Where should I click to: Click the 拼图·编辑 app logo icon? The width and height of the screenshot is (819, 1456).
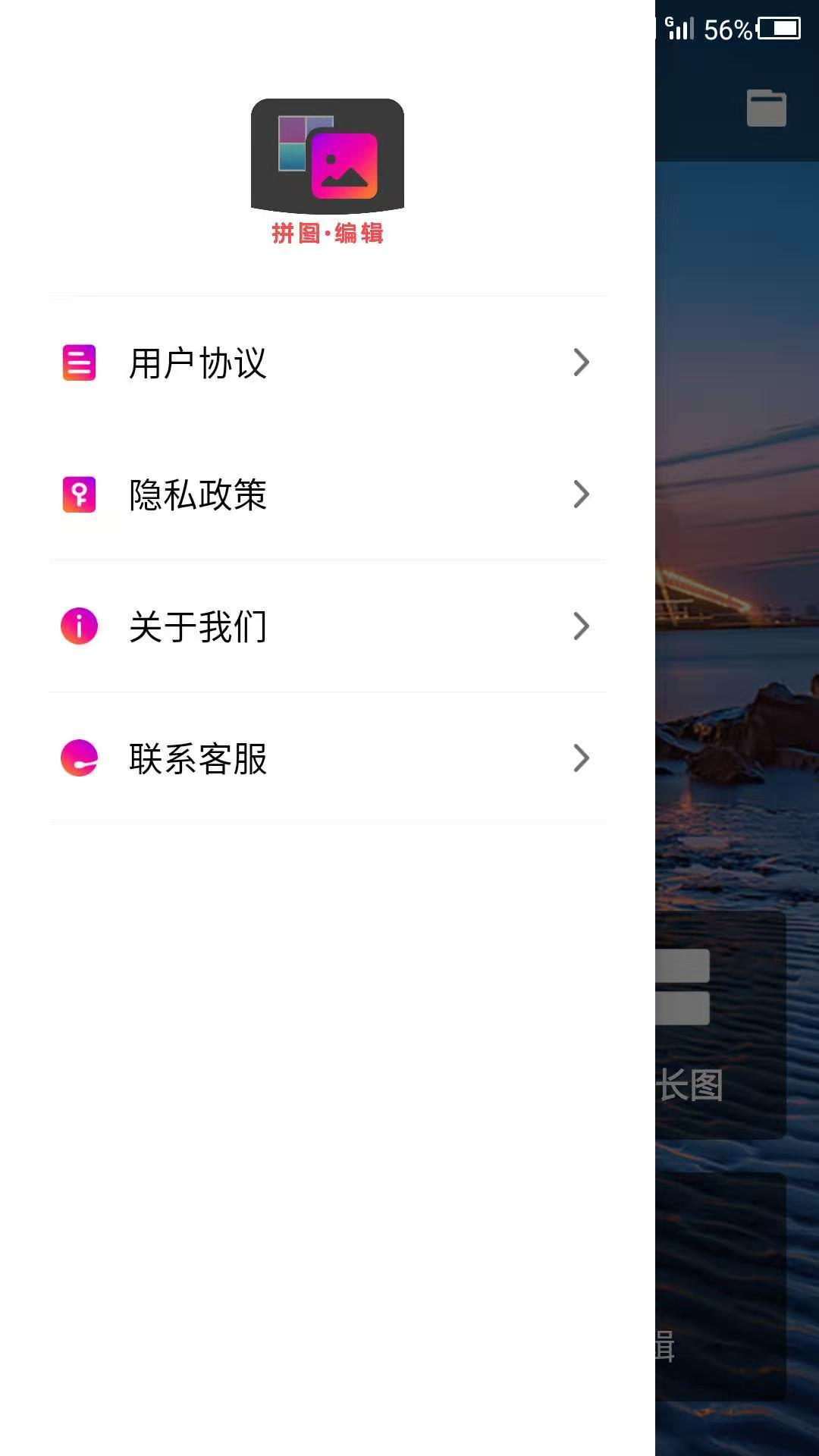coord(328,157)
